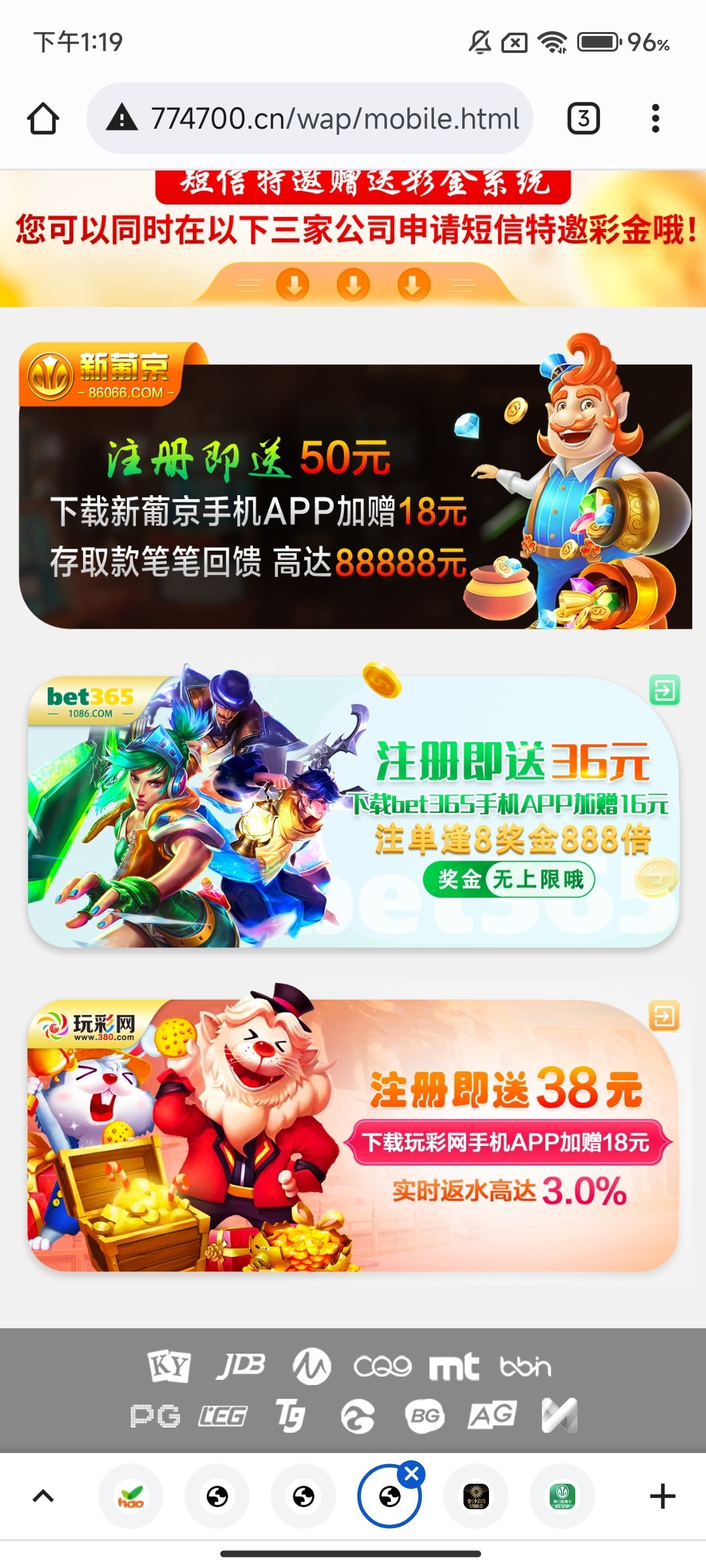This screenshot has width=706, height=1568.
Task: Switch to the hao tab in tab strip
Action: click(131, 1496)
